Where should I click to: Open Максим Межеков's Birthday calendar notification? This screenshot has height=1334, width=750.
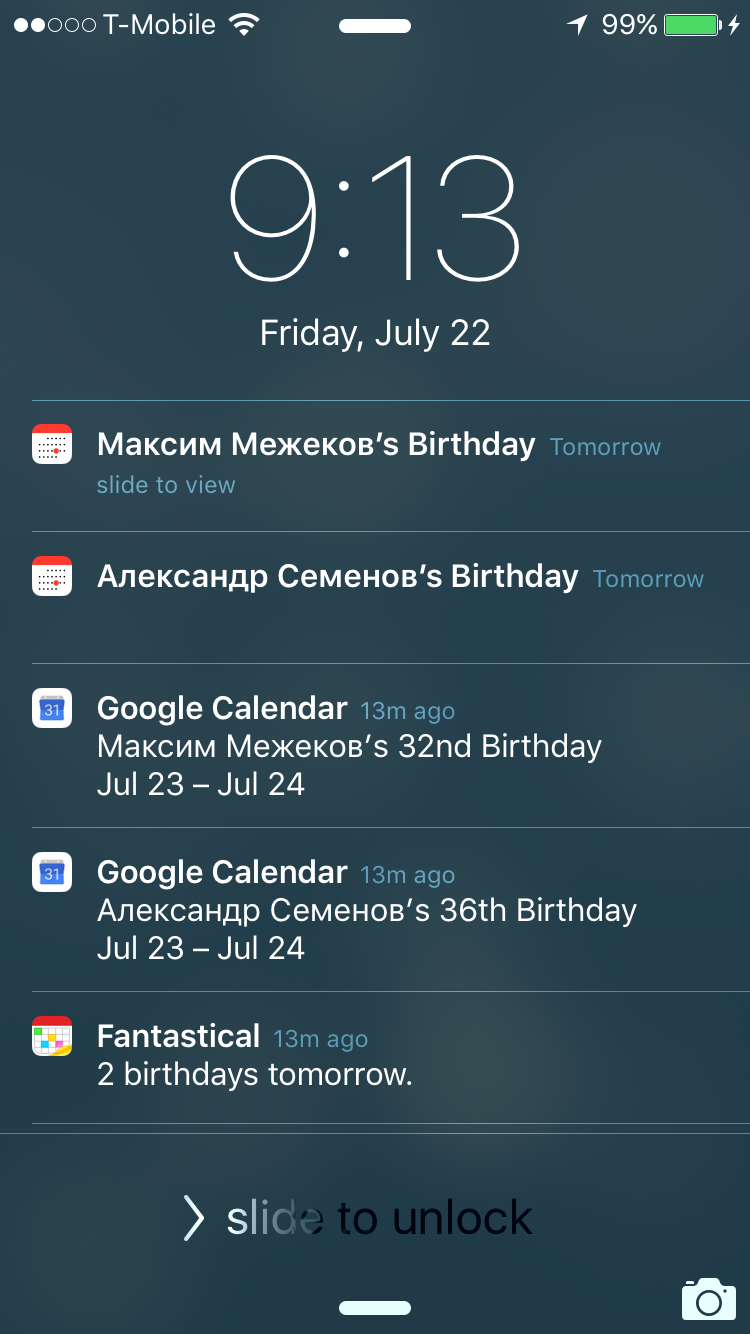375,466
